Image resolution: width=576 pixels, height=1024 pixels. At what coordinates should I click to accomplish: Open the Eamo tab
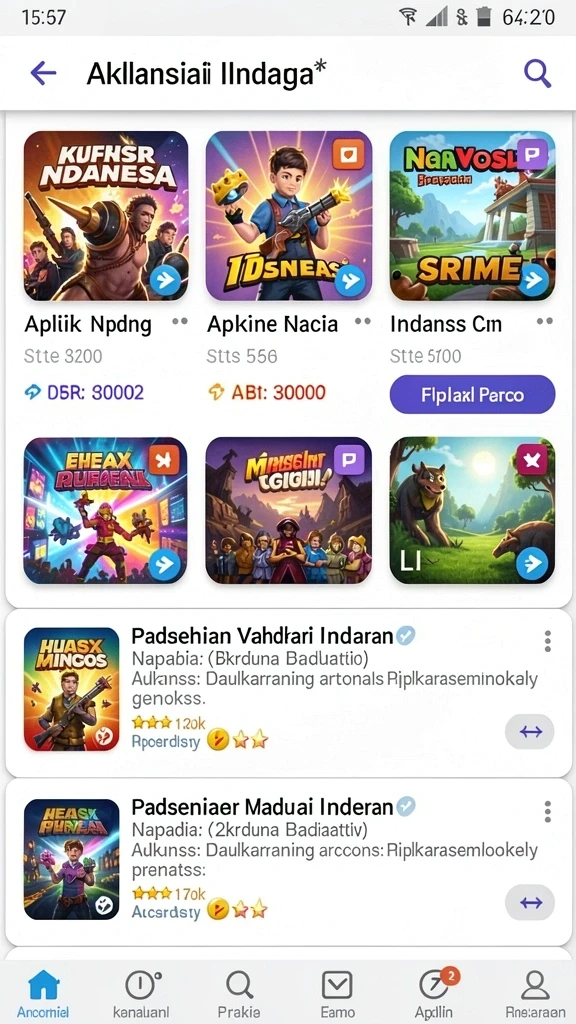[x=338, y=994]
